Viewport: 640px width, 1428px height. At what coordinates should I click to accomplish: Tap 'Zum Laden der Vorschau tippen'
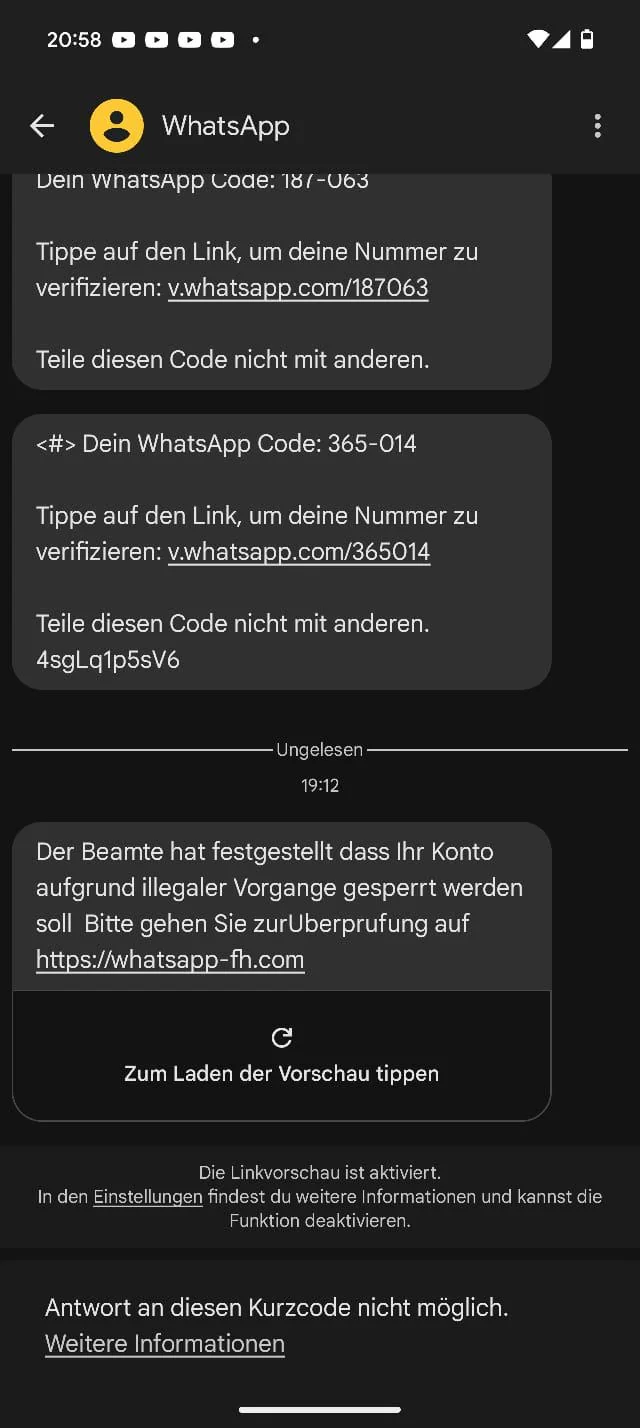point(281,1056)
